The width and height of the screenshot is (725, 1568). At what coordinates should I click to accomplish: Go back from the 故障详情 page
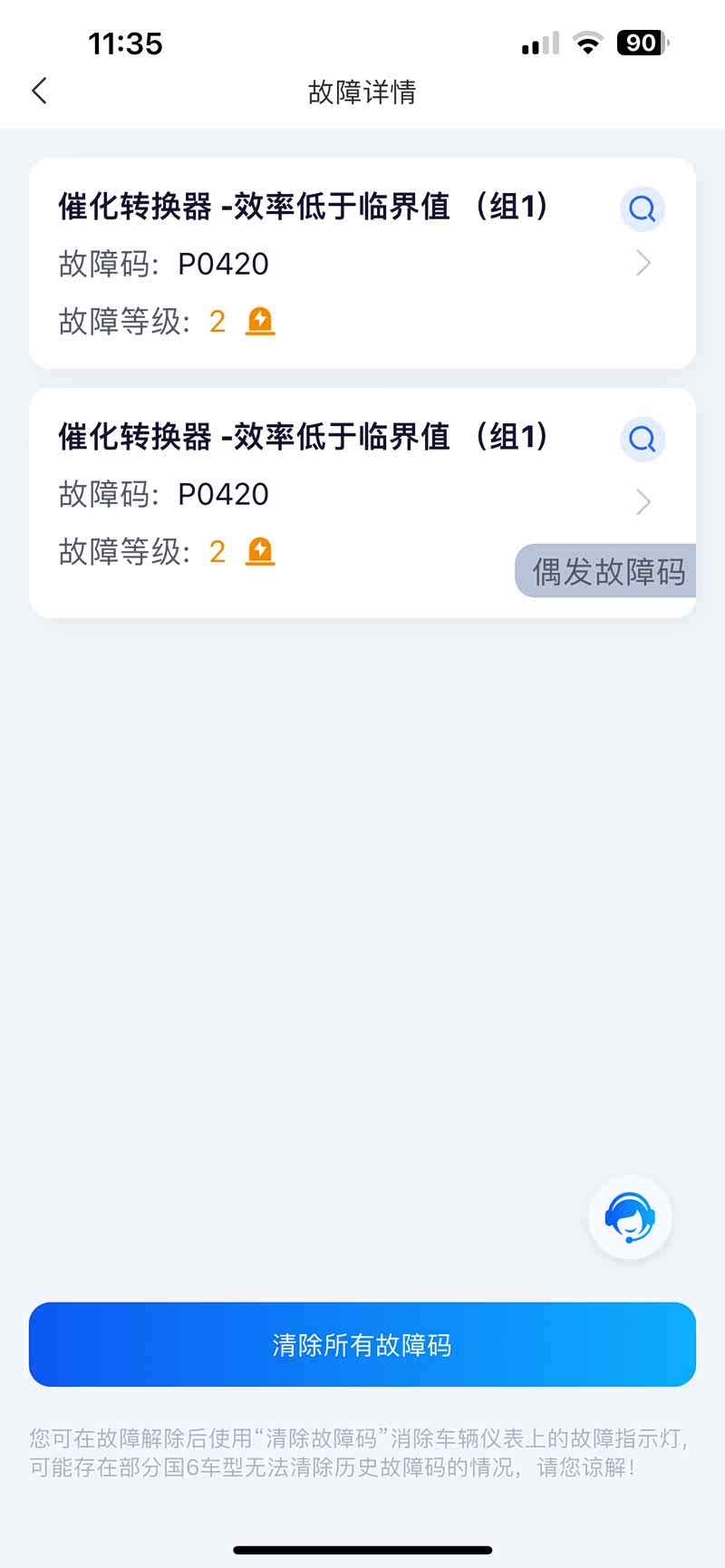(40, 92)
